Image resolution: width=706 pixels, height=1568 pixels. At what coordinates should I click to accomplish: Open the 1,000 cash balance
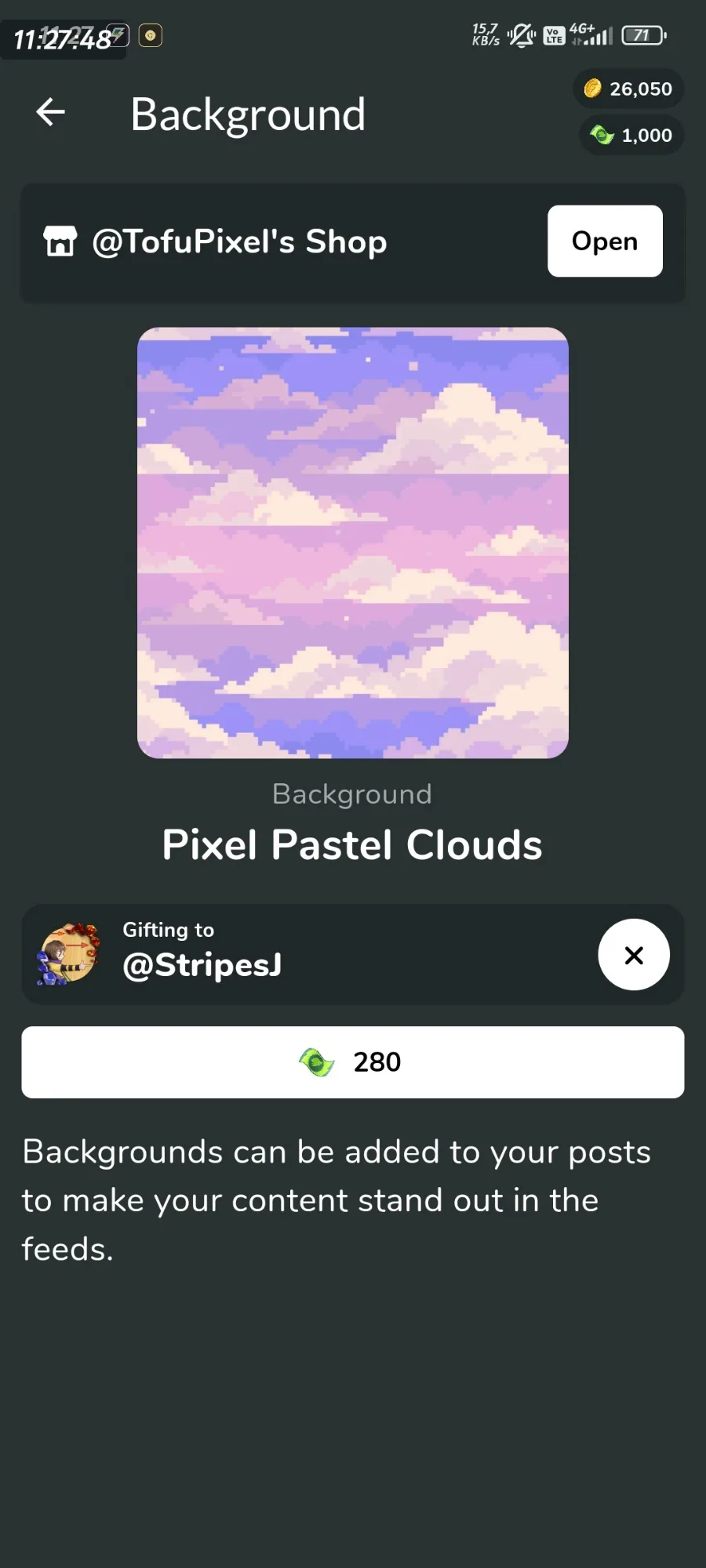pyautogui.click(x=631, y=135)
